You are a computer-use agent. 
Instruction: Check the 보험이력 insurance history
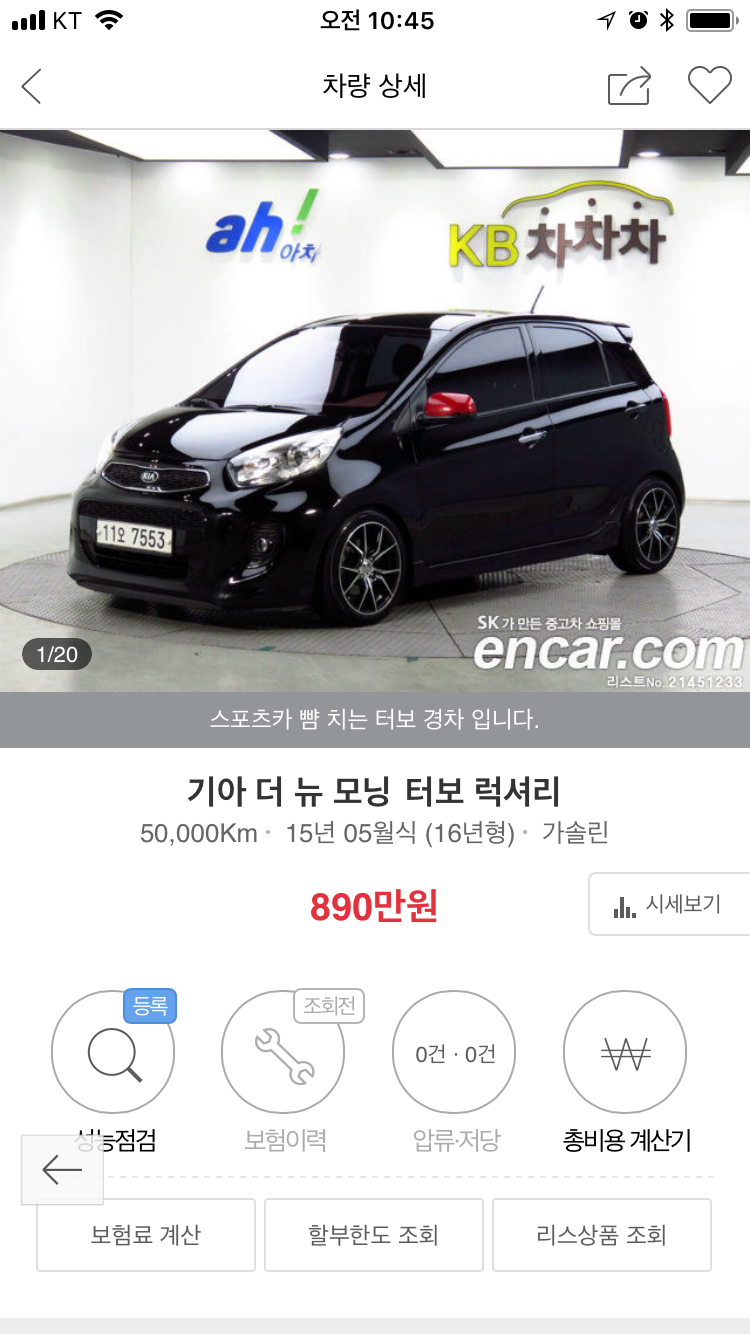[x=285, y=1071]
